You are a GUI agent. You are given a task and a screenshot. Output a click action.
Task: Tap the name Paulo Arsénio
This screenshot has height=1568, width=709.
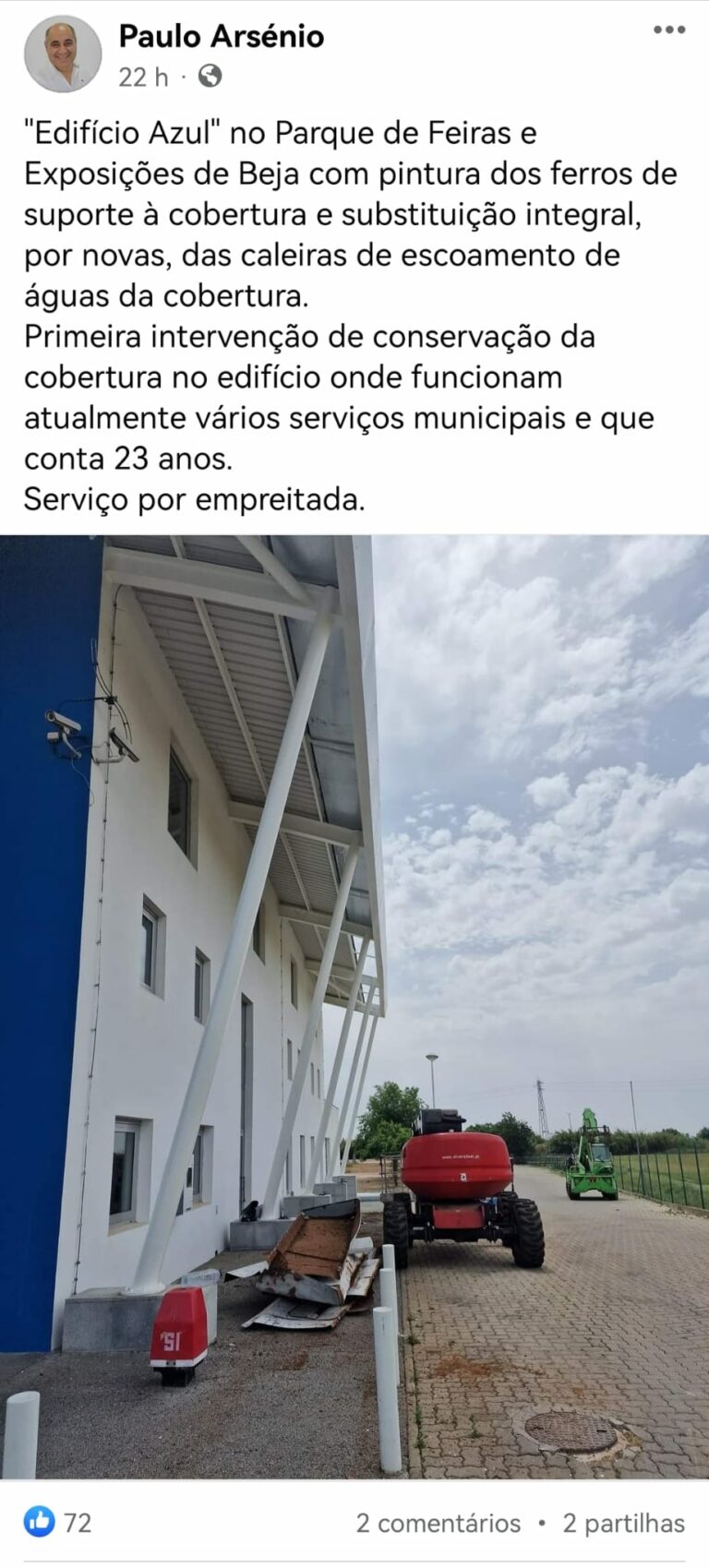pos(222,36)
